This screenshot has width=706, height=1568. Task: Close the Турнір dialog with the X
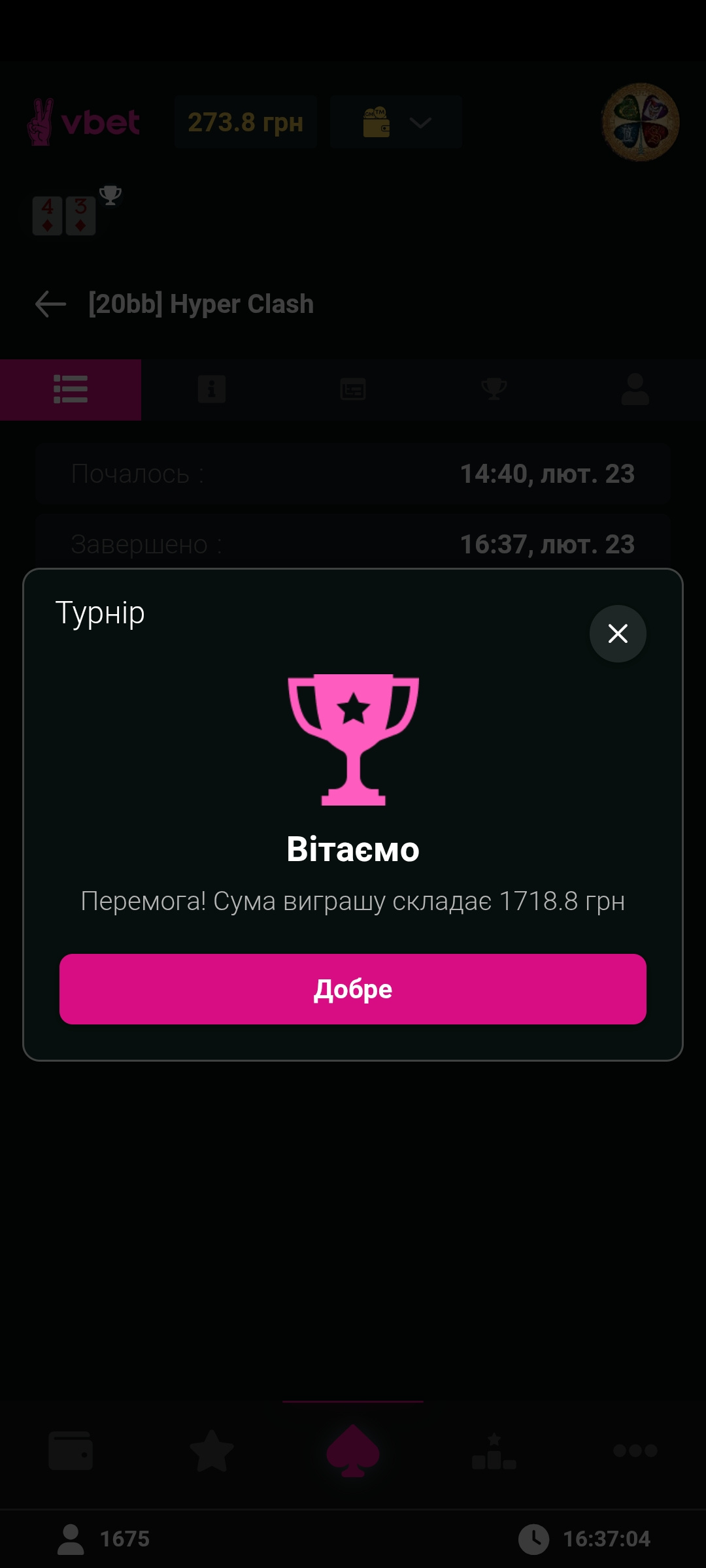(x=618, y=633)
